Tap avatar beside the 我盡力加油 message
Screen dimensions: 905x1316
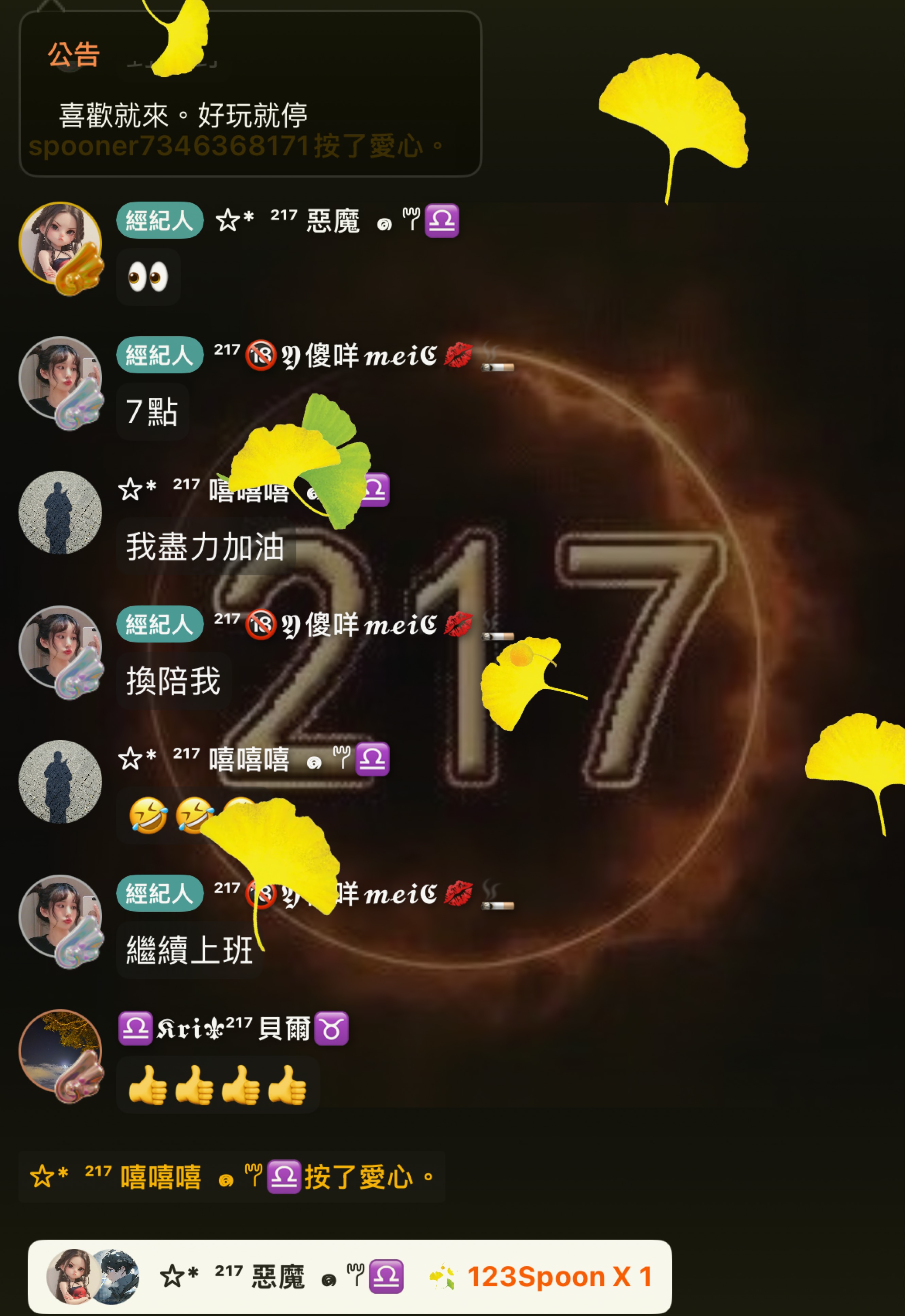coord(60,512)
